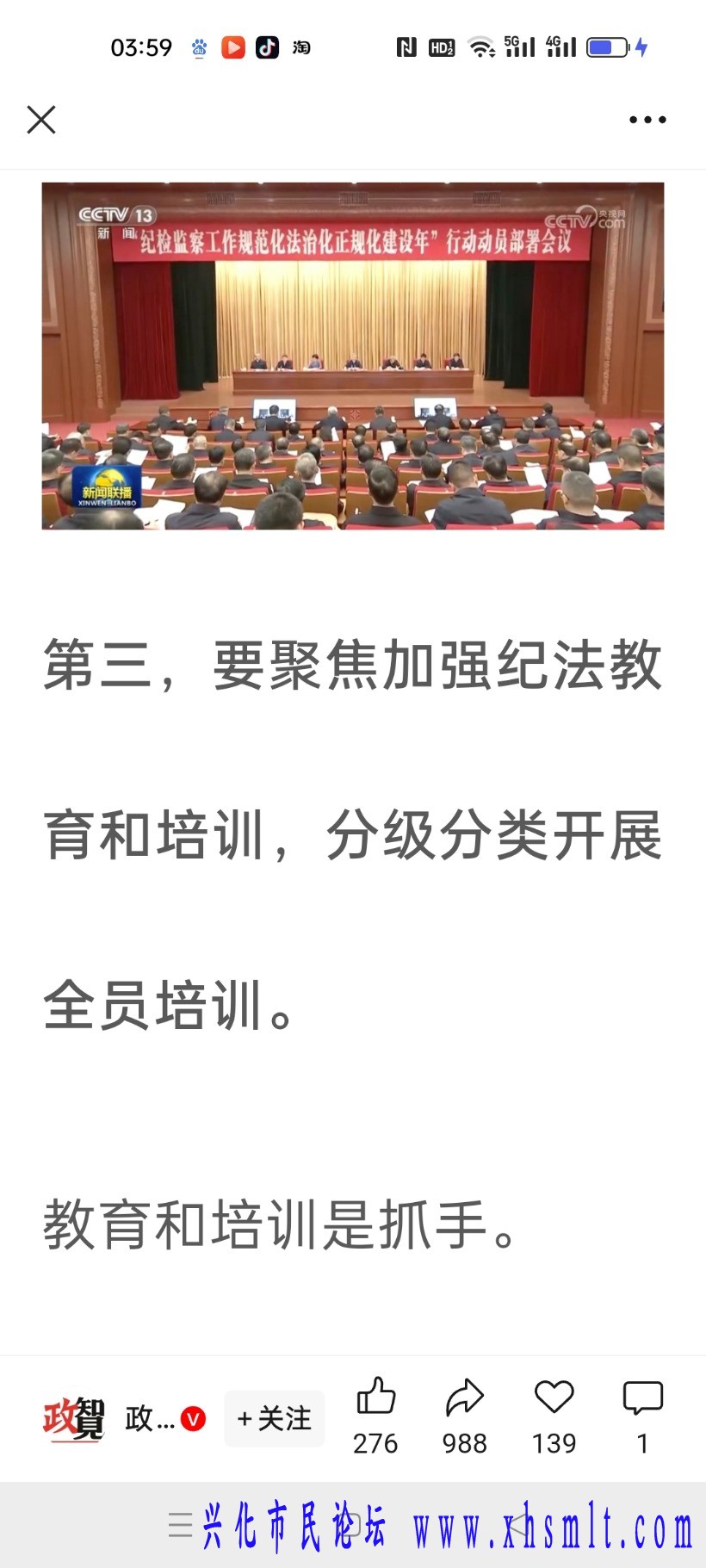Close the article page
The width and height of the screenshot is (706, 1568).
(x=41, y=120)
